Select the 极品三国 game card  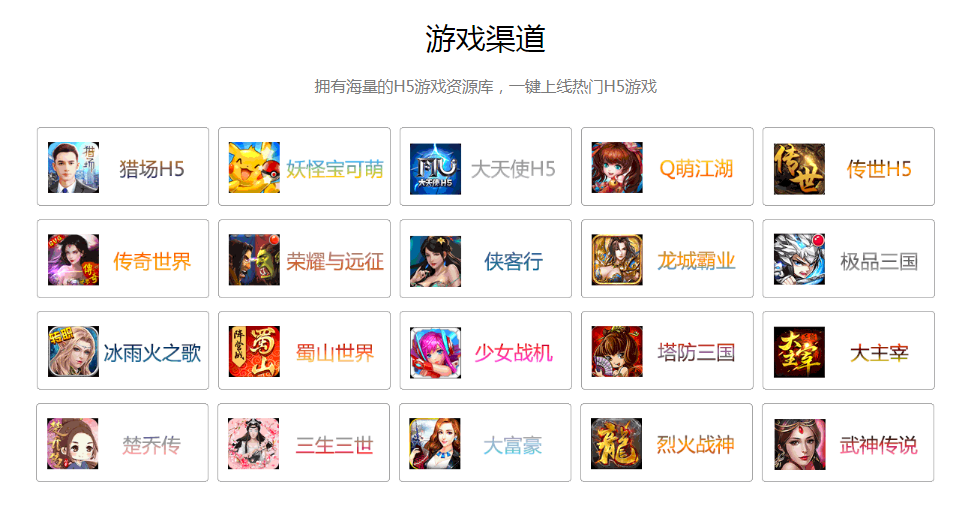click(x=848, y=259)
